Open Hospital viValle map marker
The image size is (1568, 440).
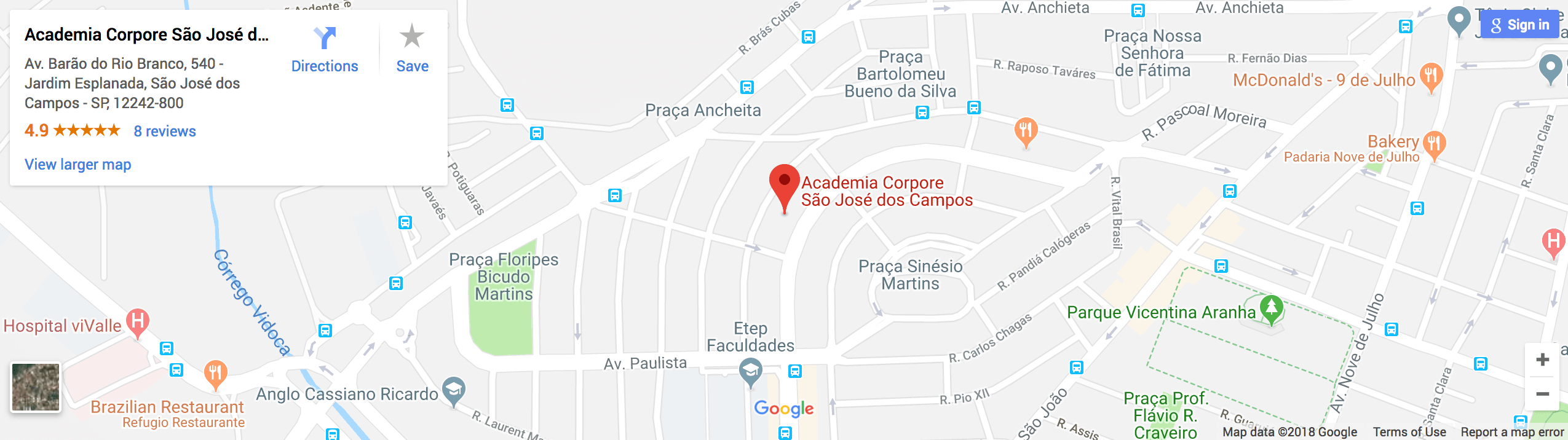click(x=138, y=321)
